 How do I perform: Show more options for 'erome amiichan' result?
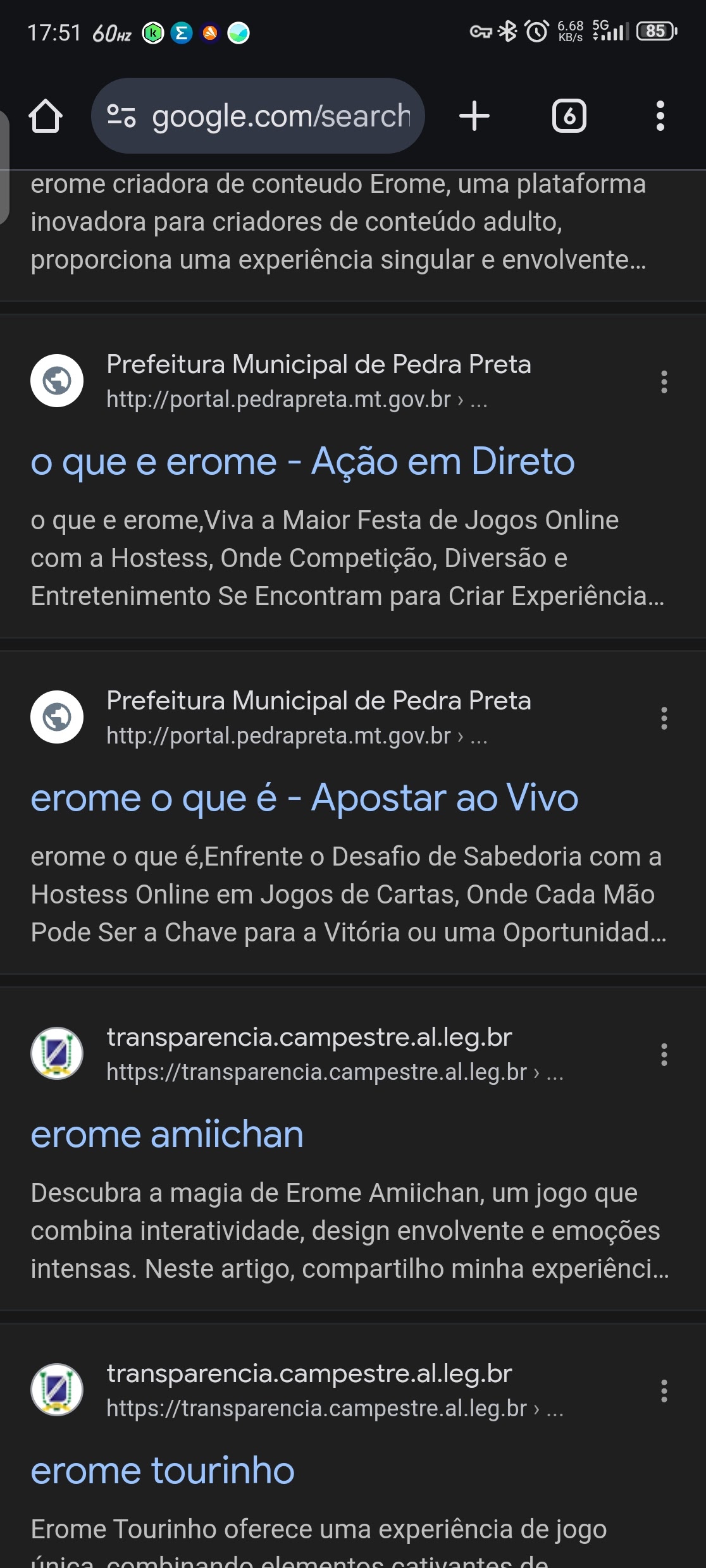(664, 1055)
